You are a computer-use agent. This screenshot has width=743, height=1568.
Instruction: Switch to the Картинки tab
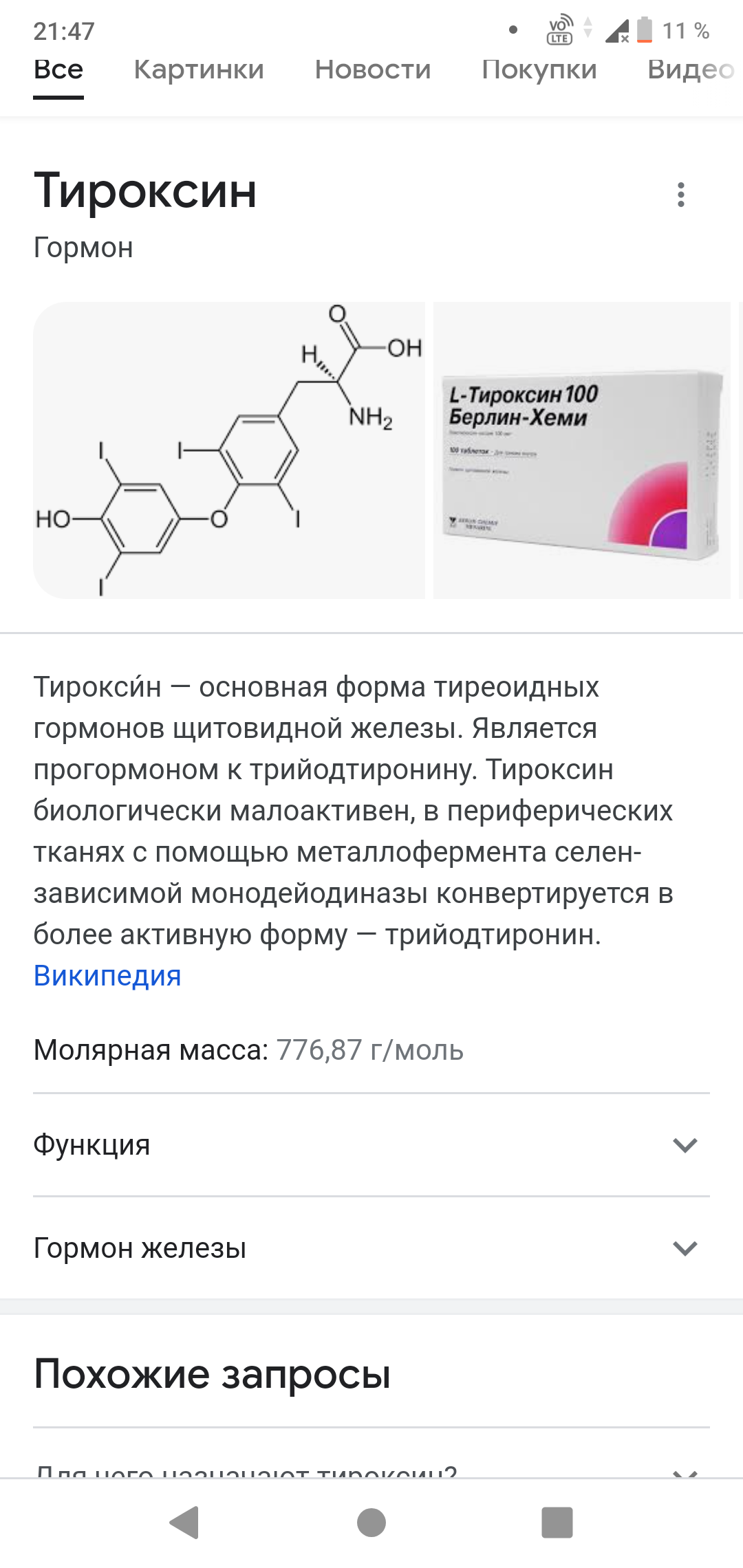(x=199, y=69)
